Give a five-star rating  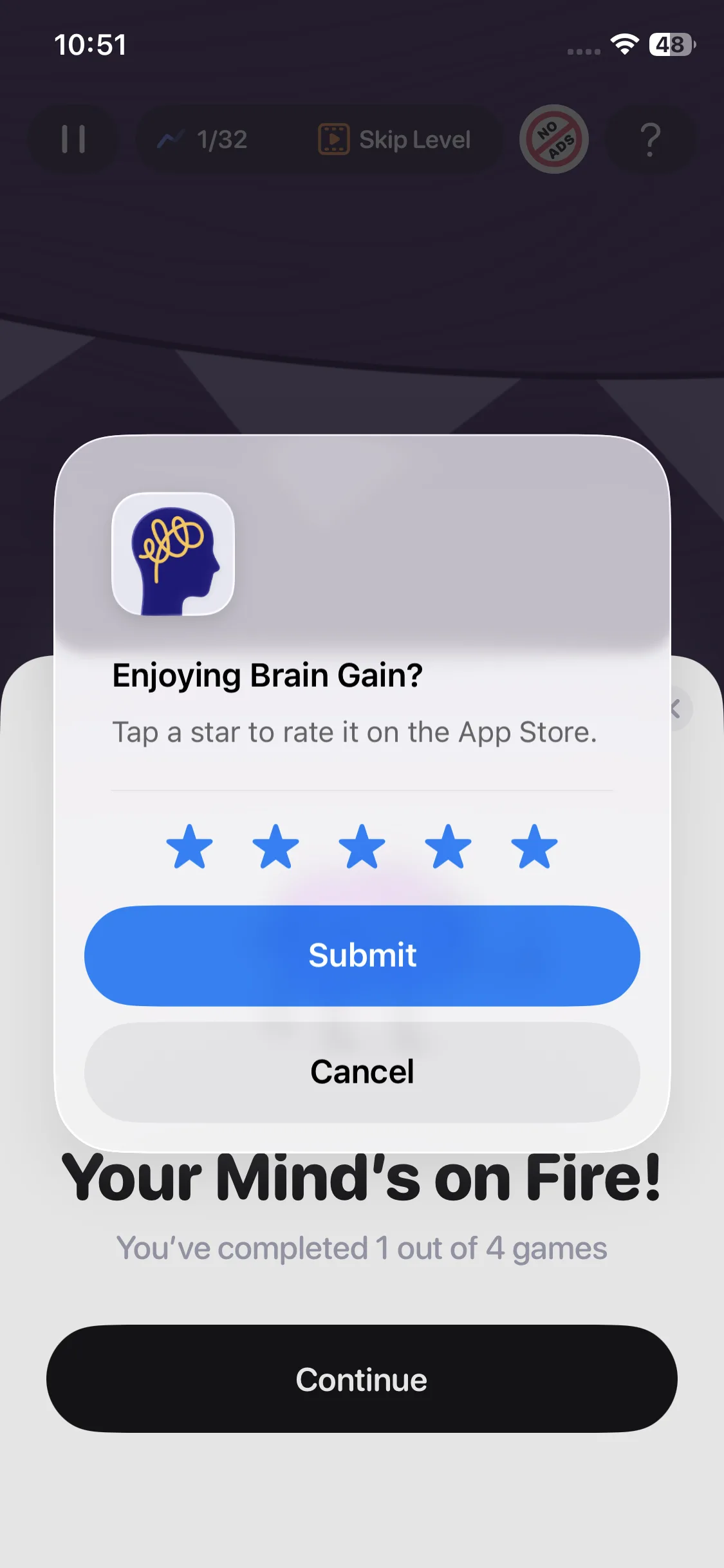coord(534,847)
